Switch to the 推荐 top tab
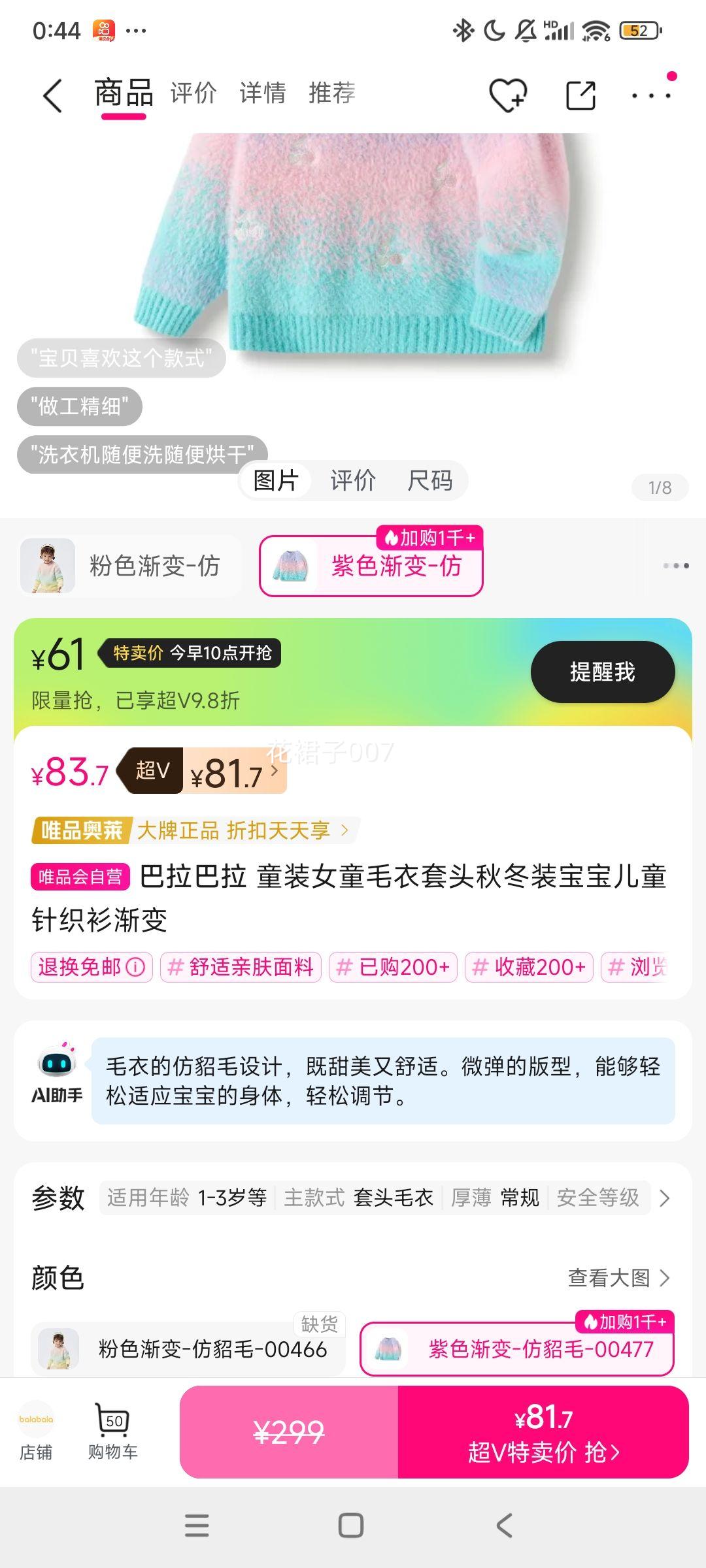The image size is (706, 1568). (332, 93)
